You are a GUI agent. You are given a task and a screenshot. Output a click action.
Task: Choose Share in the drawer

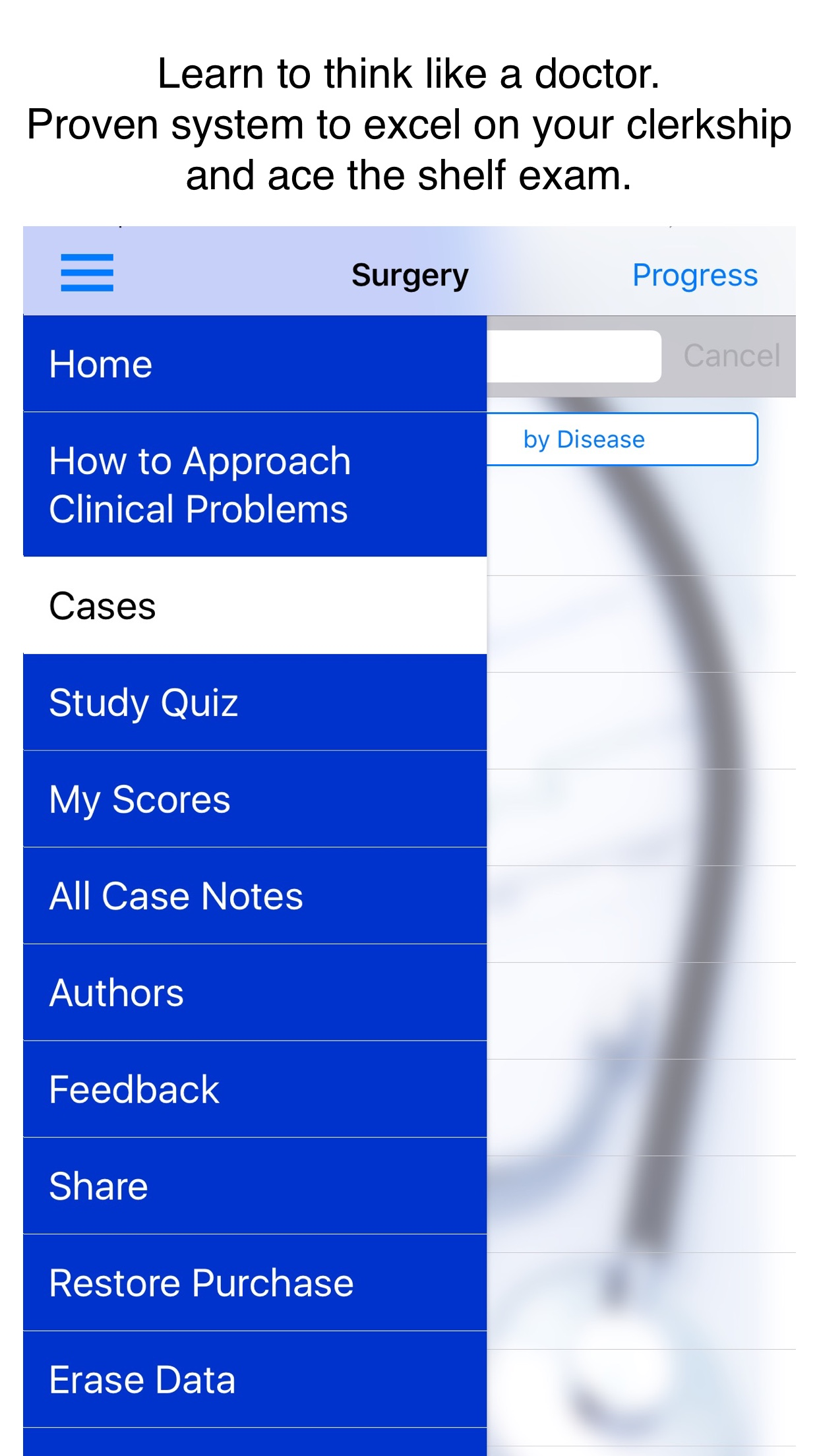pos(255,1186)
